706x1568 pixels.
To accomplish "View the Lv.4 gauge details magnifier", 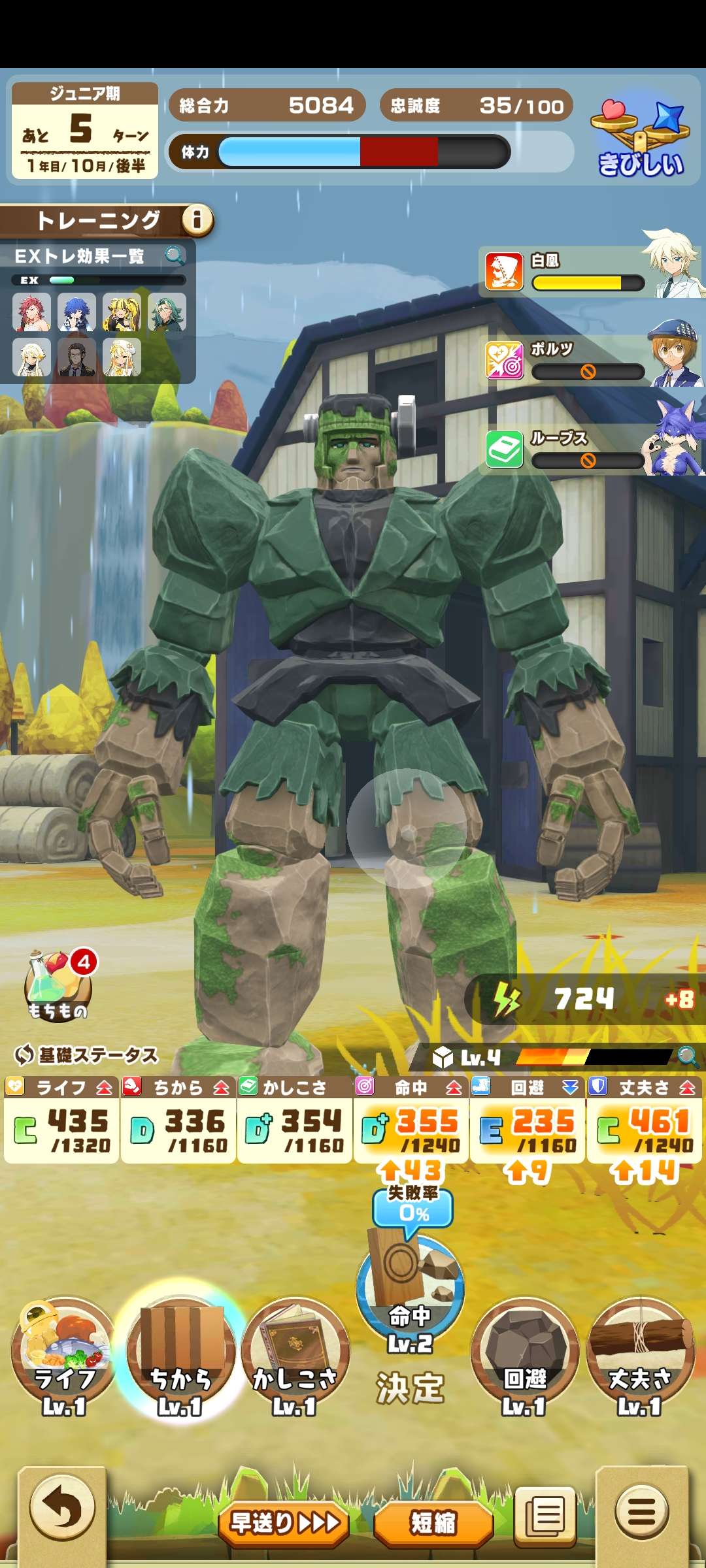I will point(687,1057).
